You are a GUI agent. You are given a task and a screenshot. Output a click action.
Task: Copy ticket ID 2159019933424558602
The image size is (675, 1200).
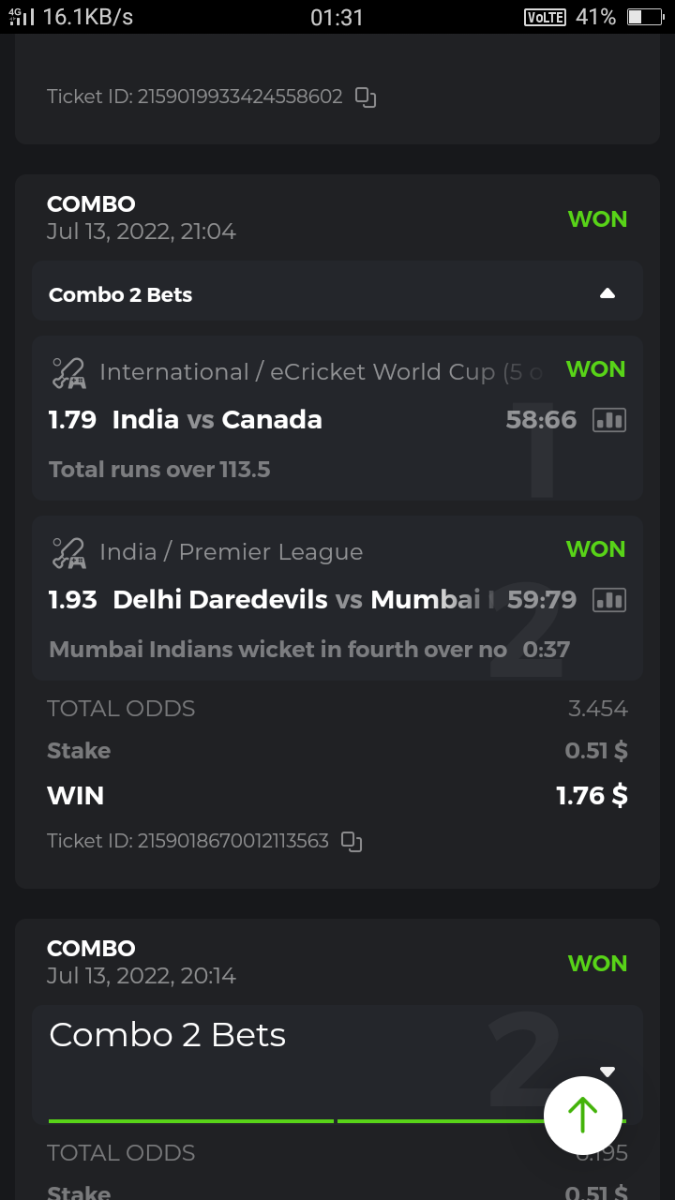point(366,98)
